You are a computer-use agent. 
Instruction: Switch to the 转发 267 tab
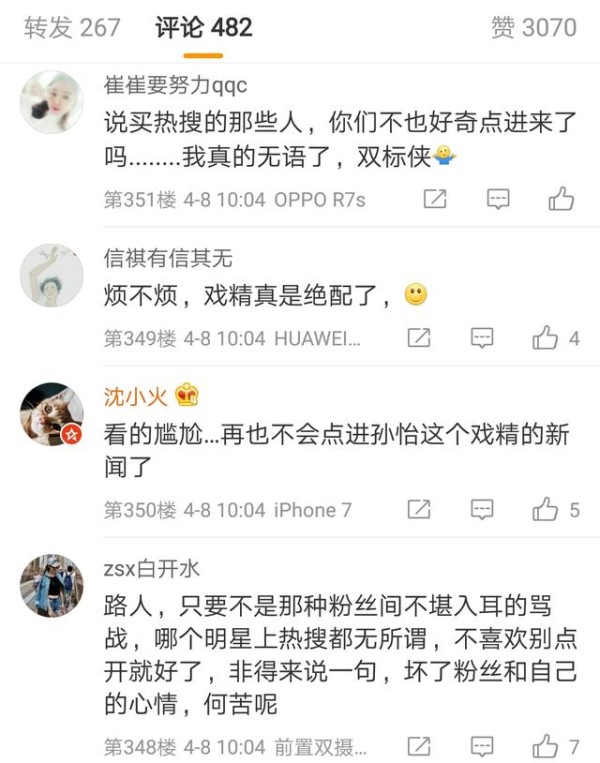click(x=72, y=27)
